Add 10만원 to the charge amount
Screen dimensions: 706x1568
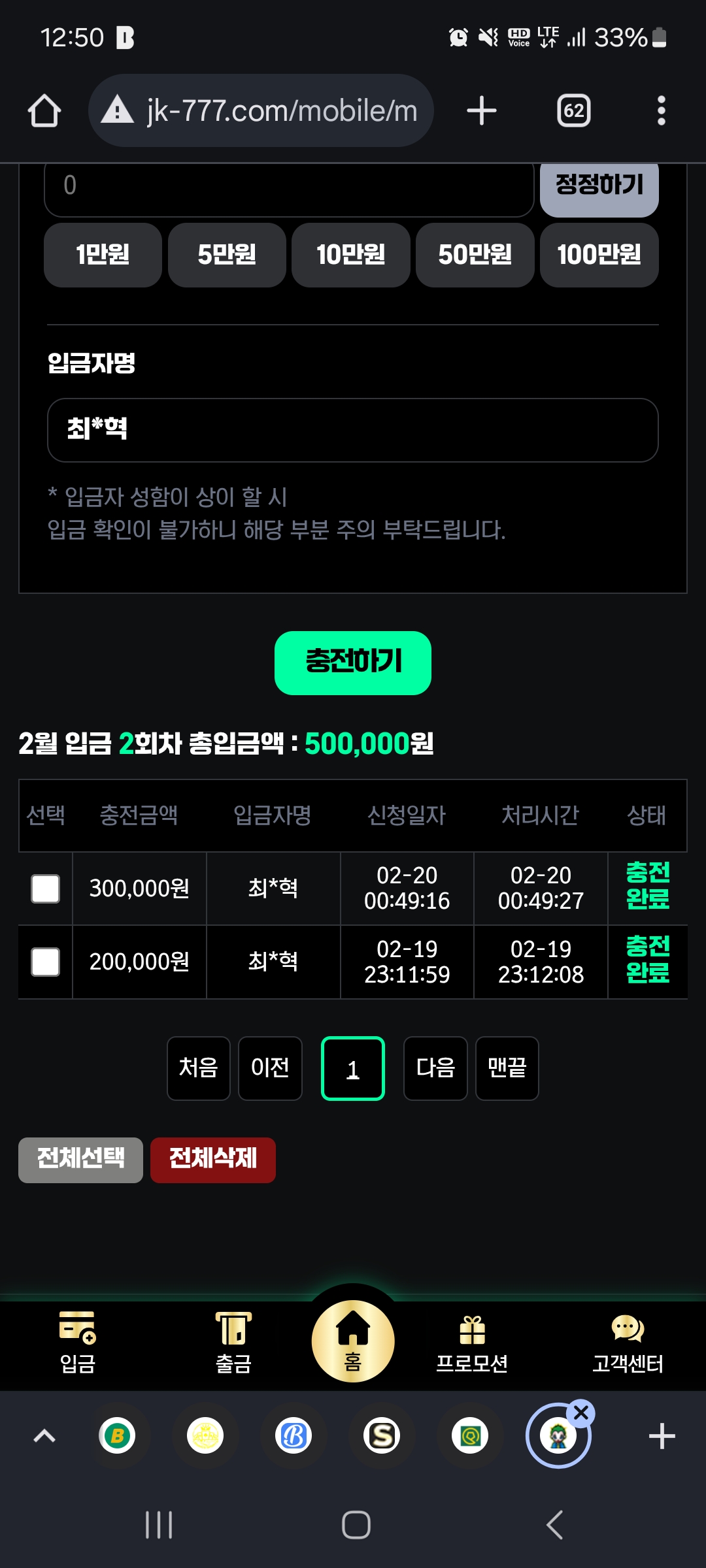tap(351, 255)
